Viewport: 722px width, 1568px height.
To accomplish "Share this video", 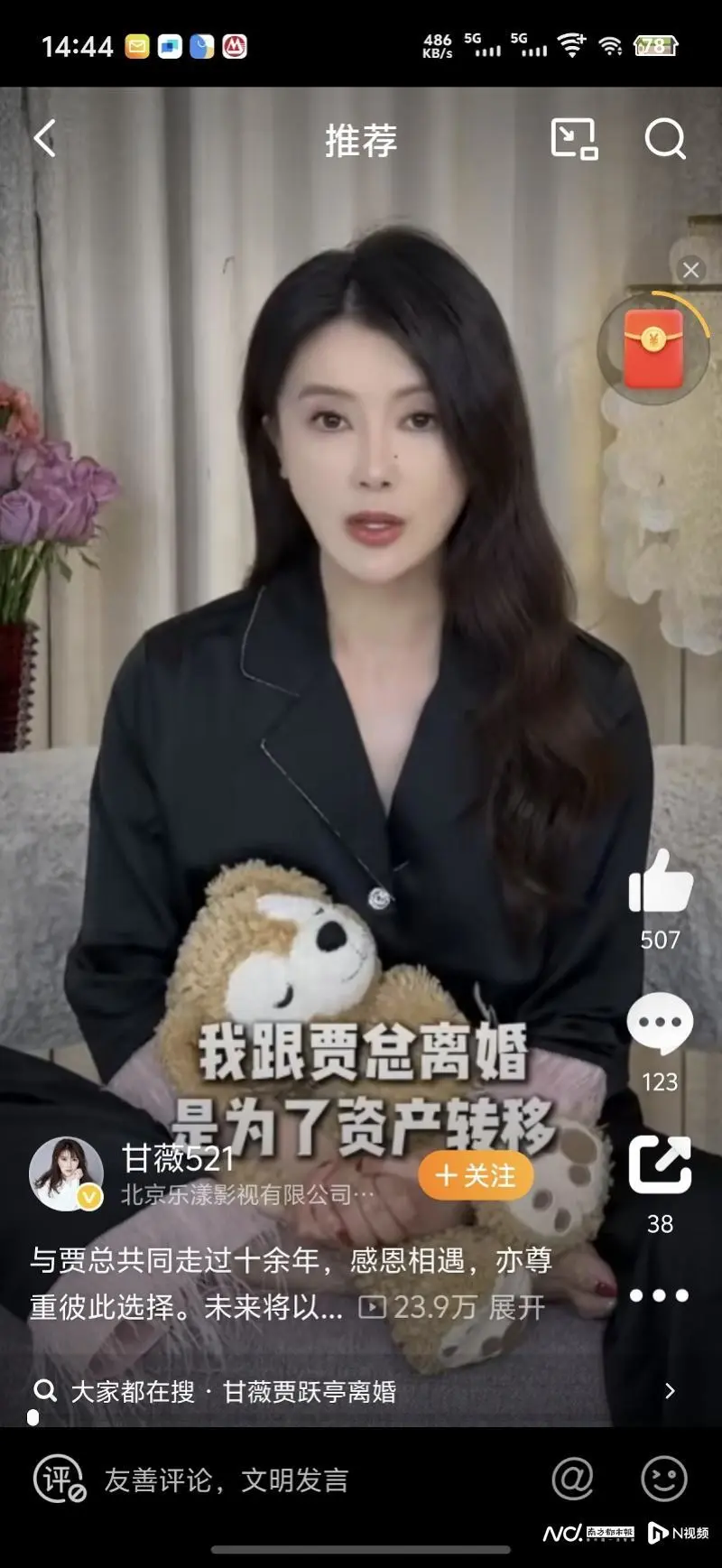I will (x=660, y=1165).
